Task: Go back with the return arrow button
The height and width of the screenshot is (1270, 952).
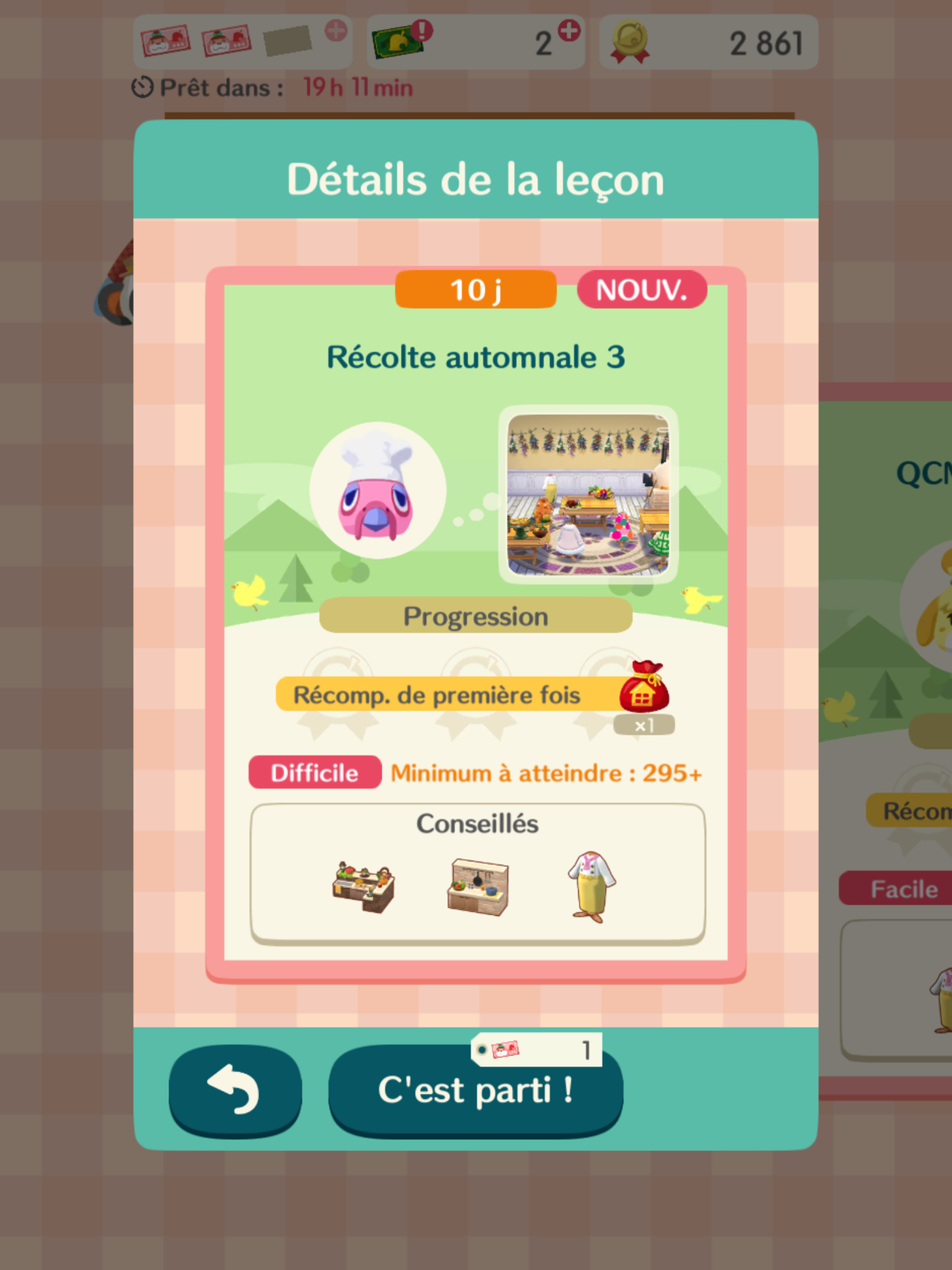Action: tap(235, 1090)
